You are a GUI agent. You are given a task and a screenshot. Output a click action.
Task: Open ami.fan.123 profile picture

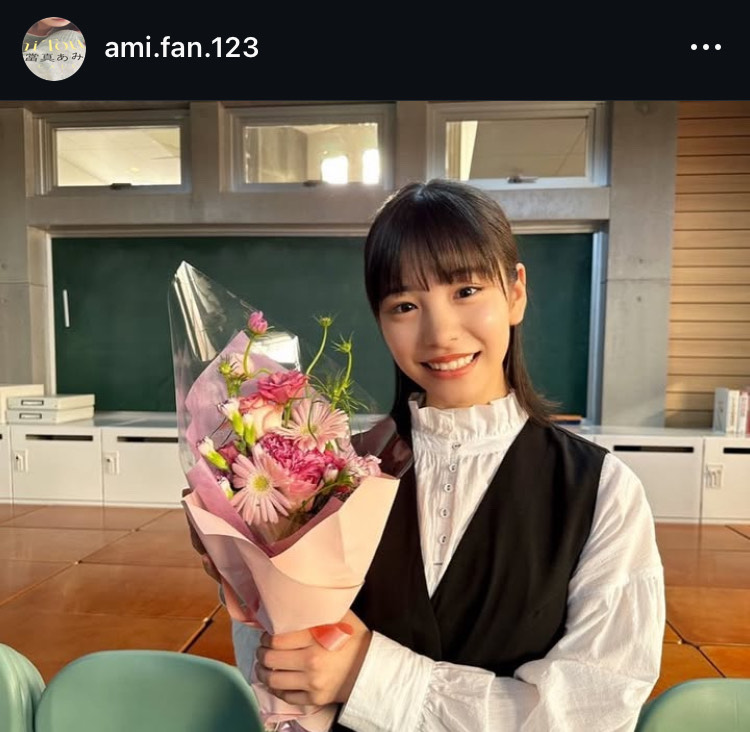pyautogui.click(x=54, y=49)
